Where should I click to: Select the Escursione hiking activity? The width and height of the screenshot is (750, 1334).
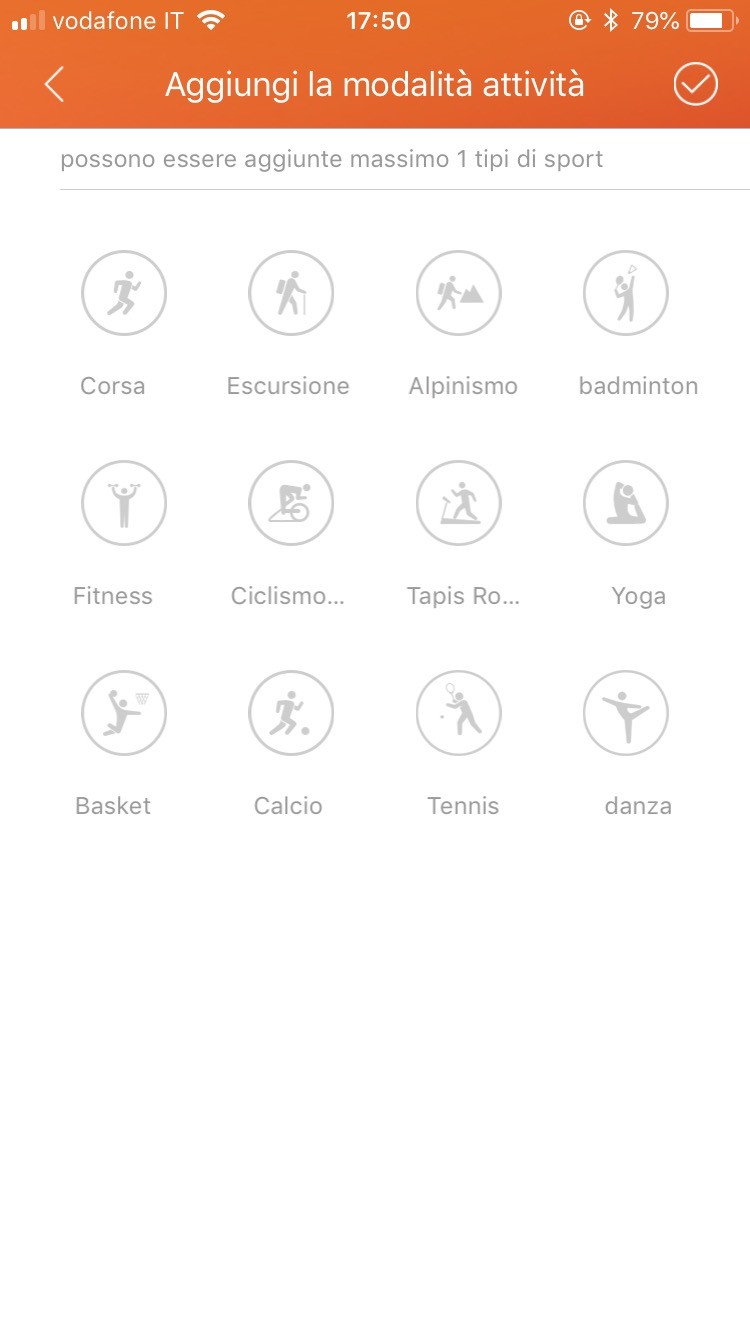[x=291, y=292]
